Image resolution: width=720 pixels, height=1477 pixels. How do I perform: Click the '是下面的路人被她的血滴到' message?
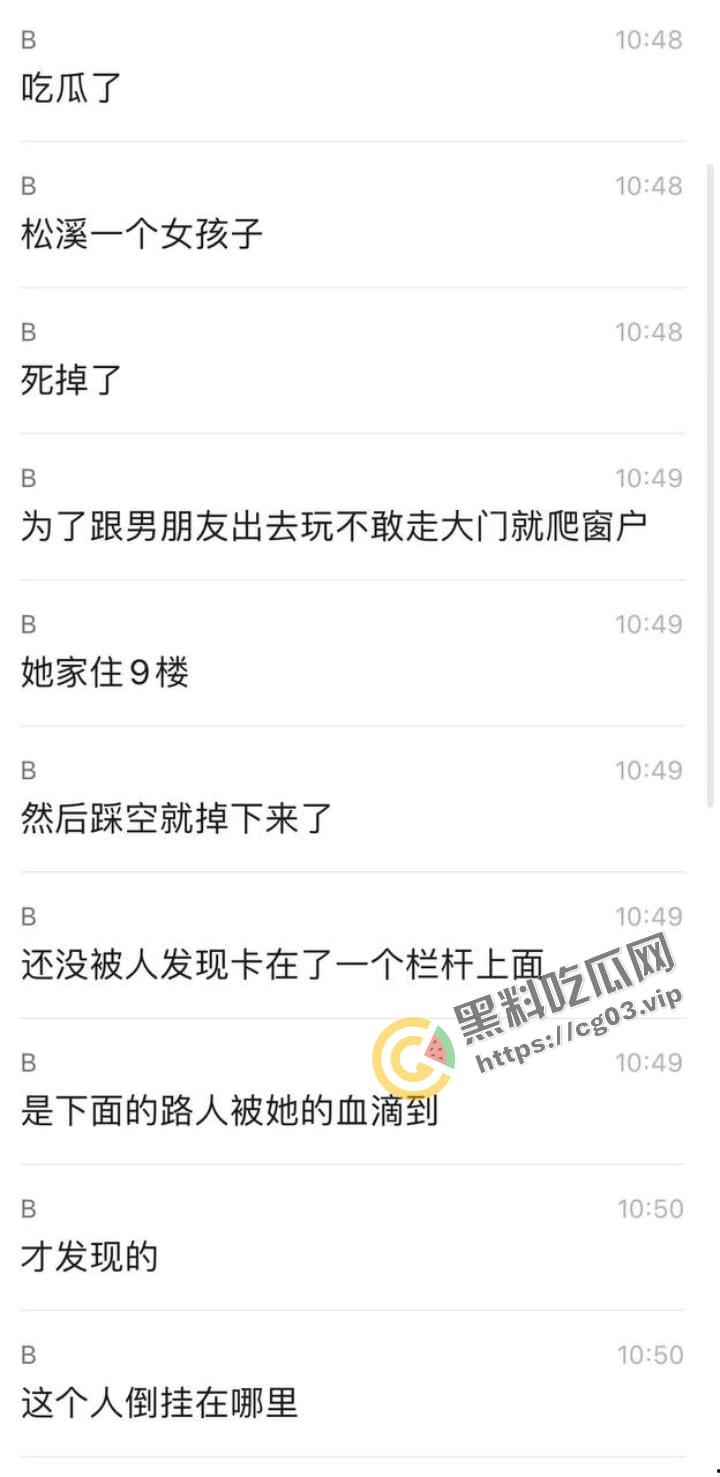click(x=232, y=1110)
